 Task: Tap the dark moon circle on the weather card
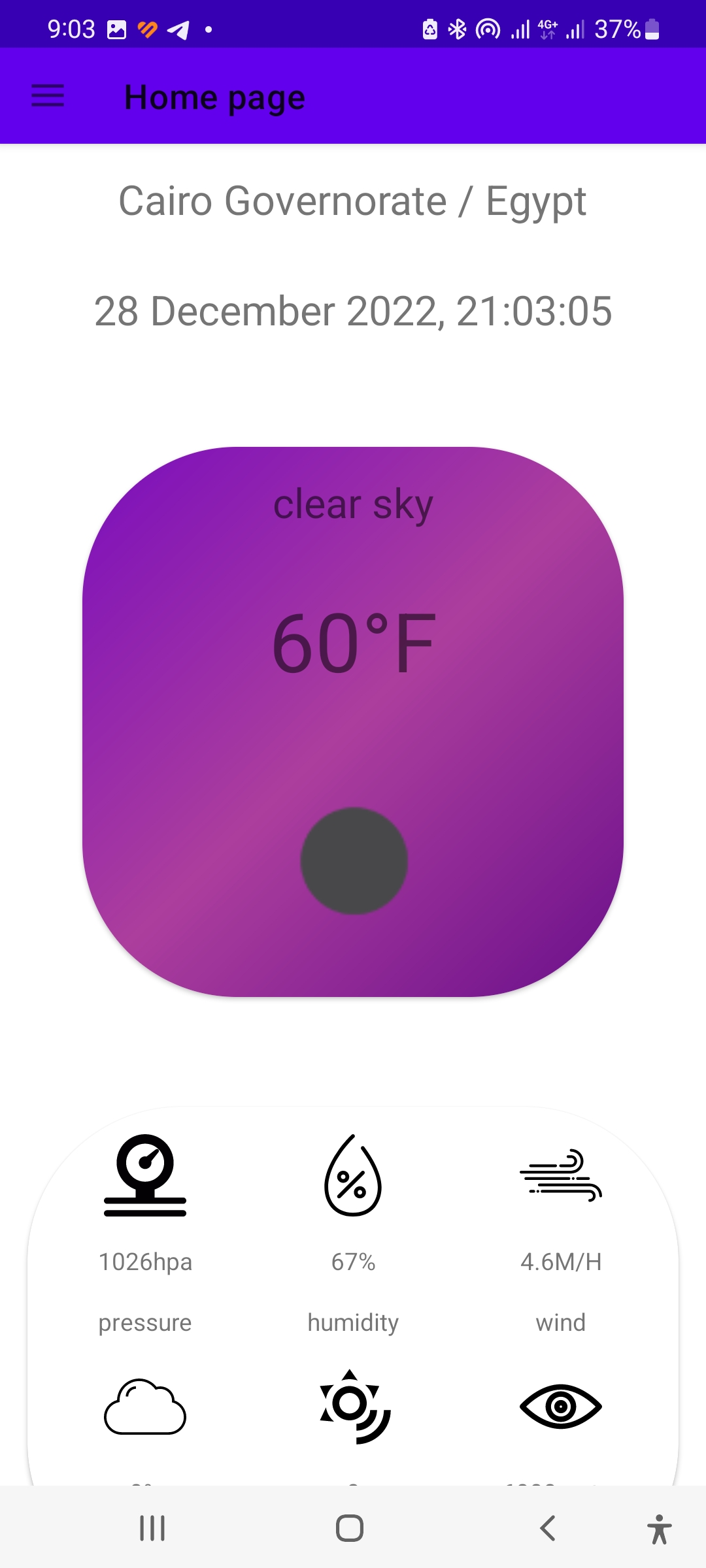pyautogui.click(x=352, y=860)
